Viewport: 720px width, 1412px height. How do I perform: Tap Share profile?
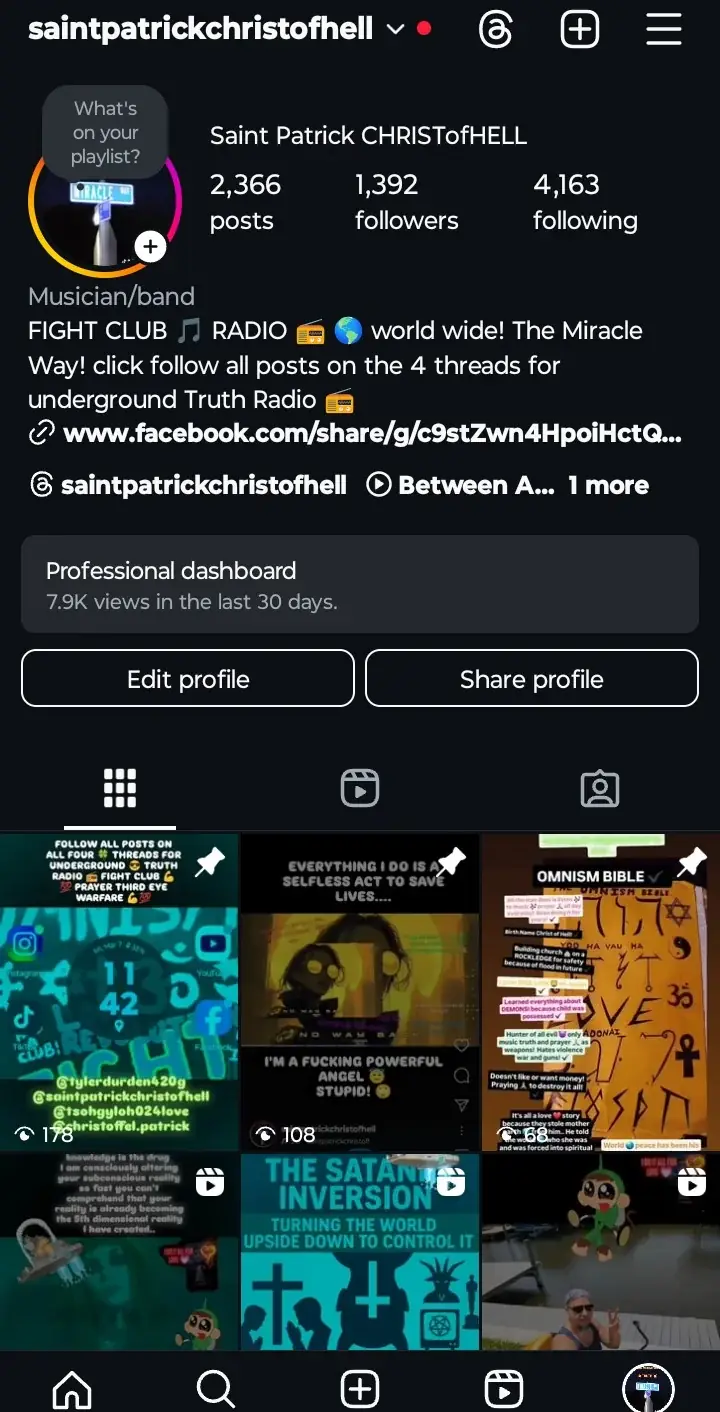click(x=531, y=679)
